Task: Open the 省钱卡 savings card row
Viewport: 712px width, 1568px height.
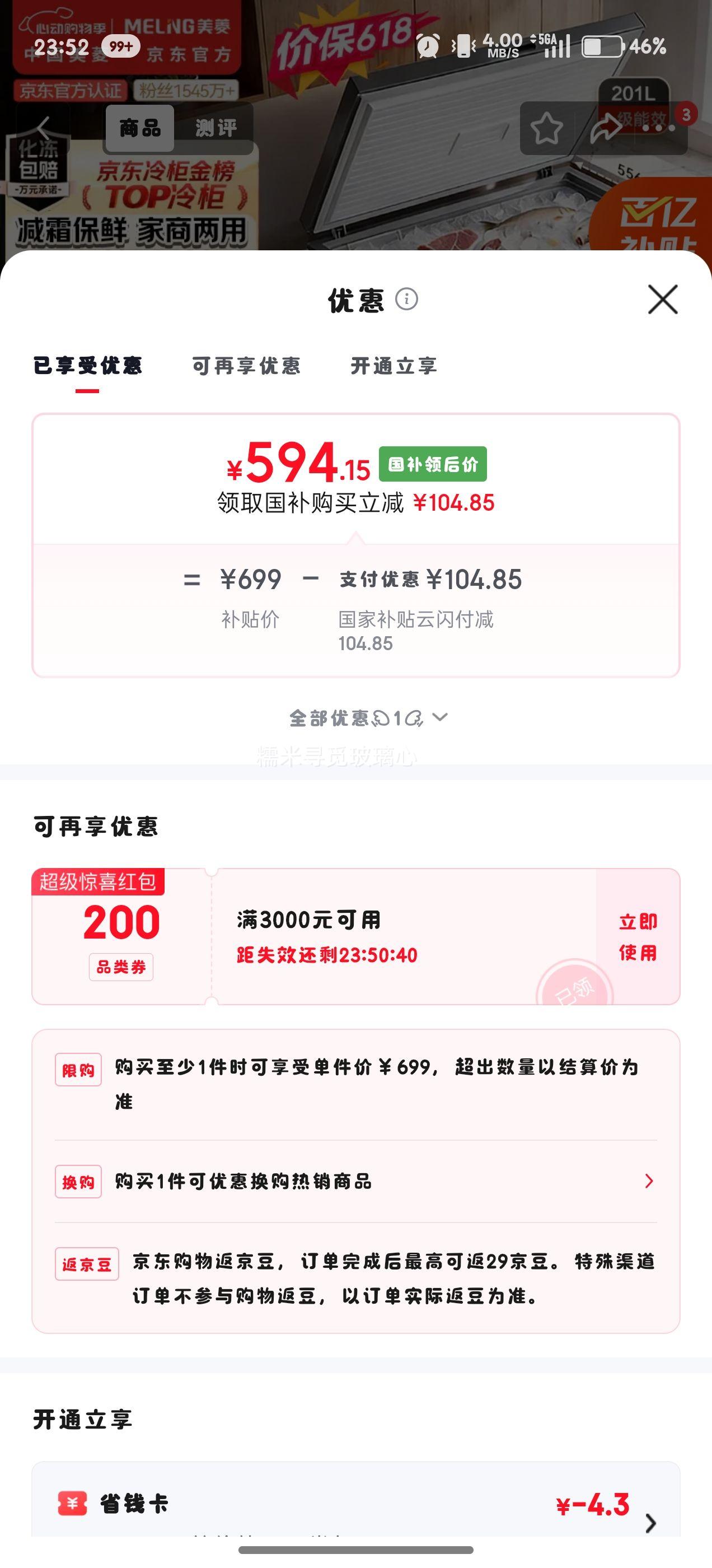Action: click(356, 1504)
